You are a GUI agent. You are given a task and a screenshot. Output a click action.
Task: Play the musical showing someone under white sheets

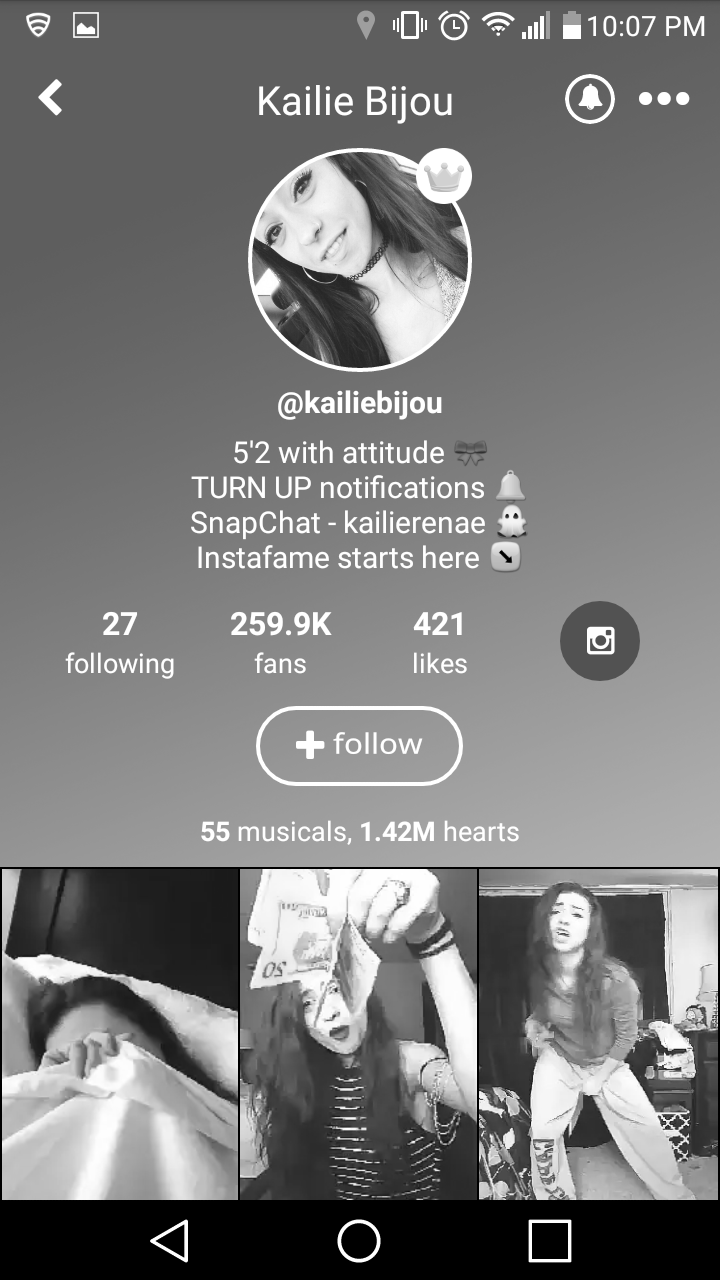(119, 1034)
